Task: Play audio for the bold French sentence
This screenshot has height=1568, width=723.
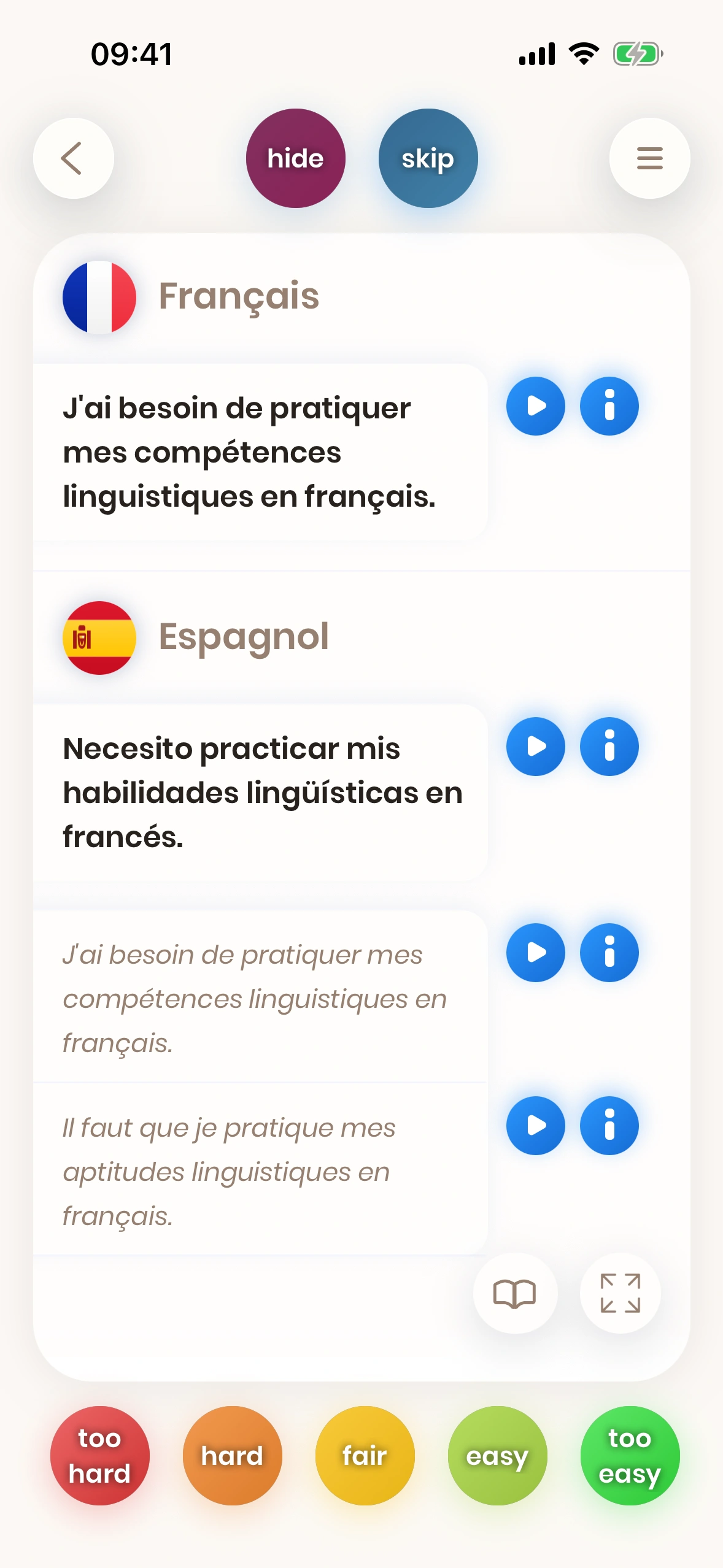Action: pos(535,406)
